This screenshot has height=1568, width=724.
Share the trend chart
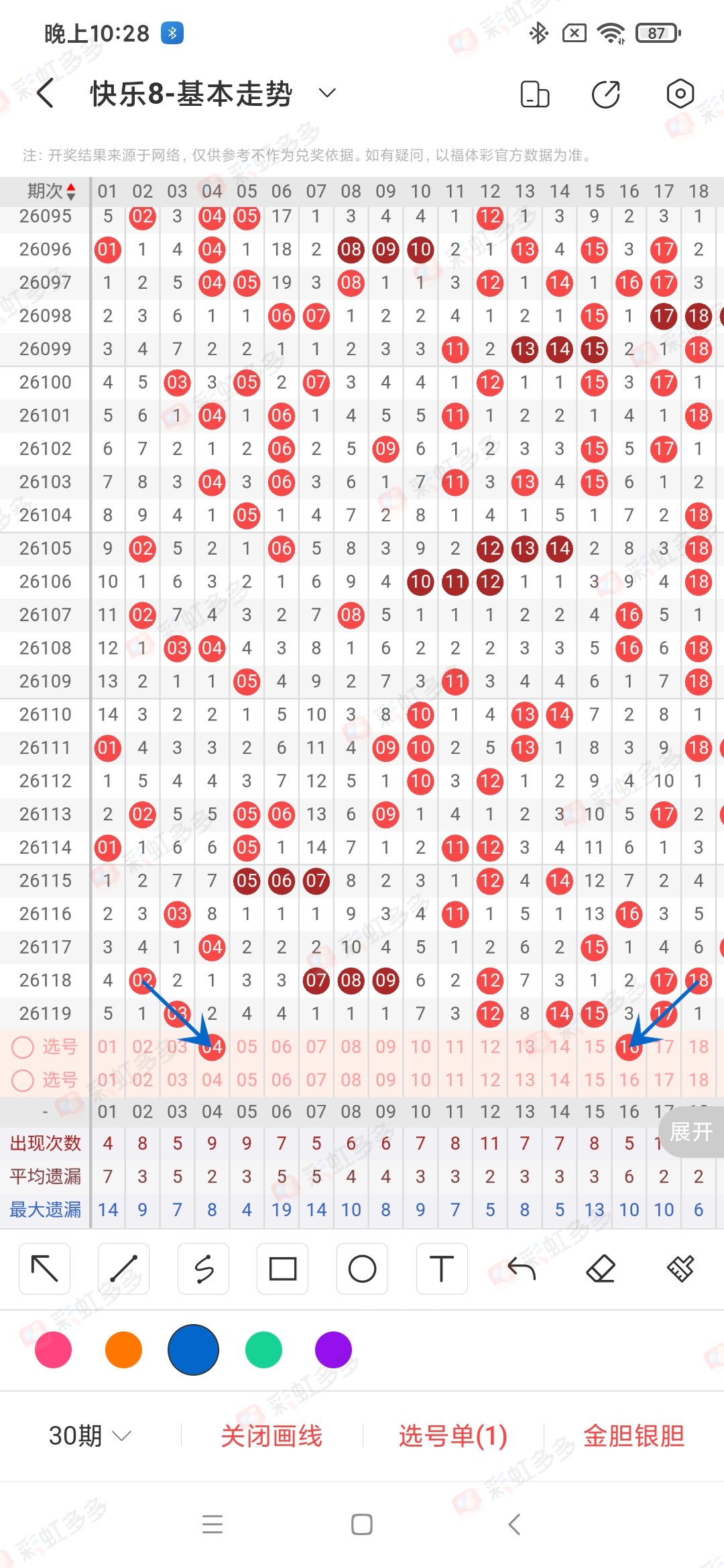coord(606,94)
